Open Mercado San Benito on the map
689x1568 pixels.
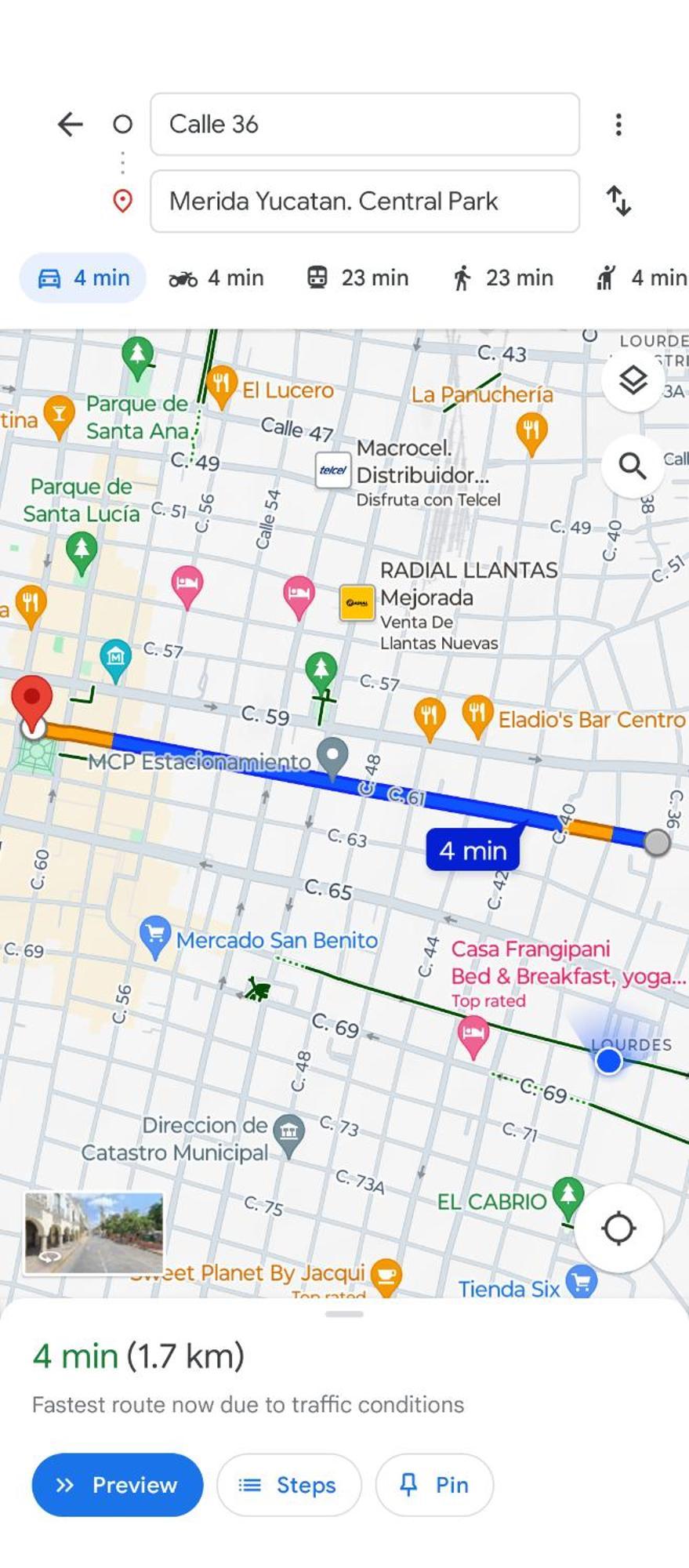[156, 935]
